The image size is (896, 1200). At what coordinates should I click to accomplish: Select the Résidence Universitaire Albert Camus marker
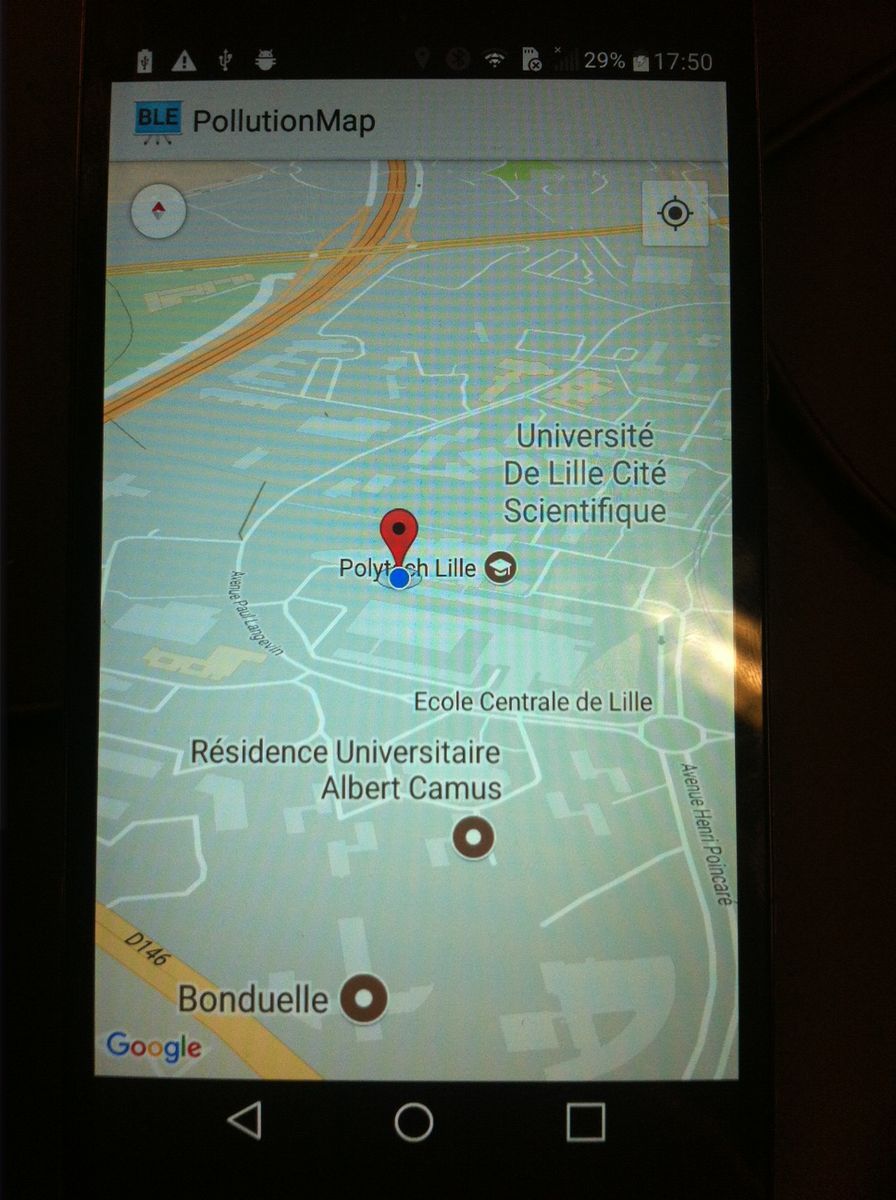(x=473, y=837)
